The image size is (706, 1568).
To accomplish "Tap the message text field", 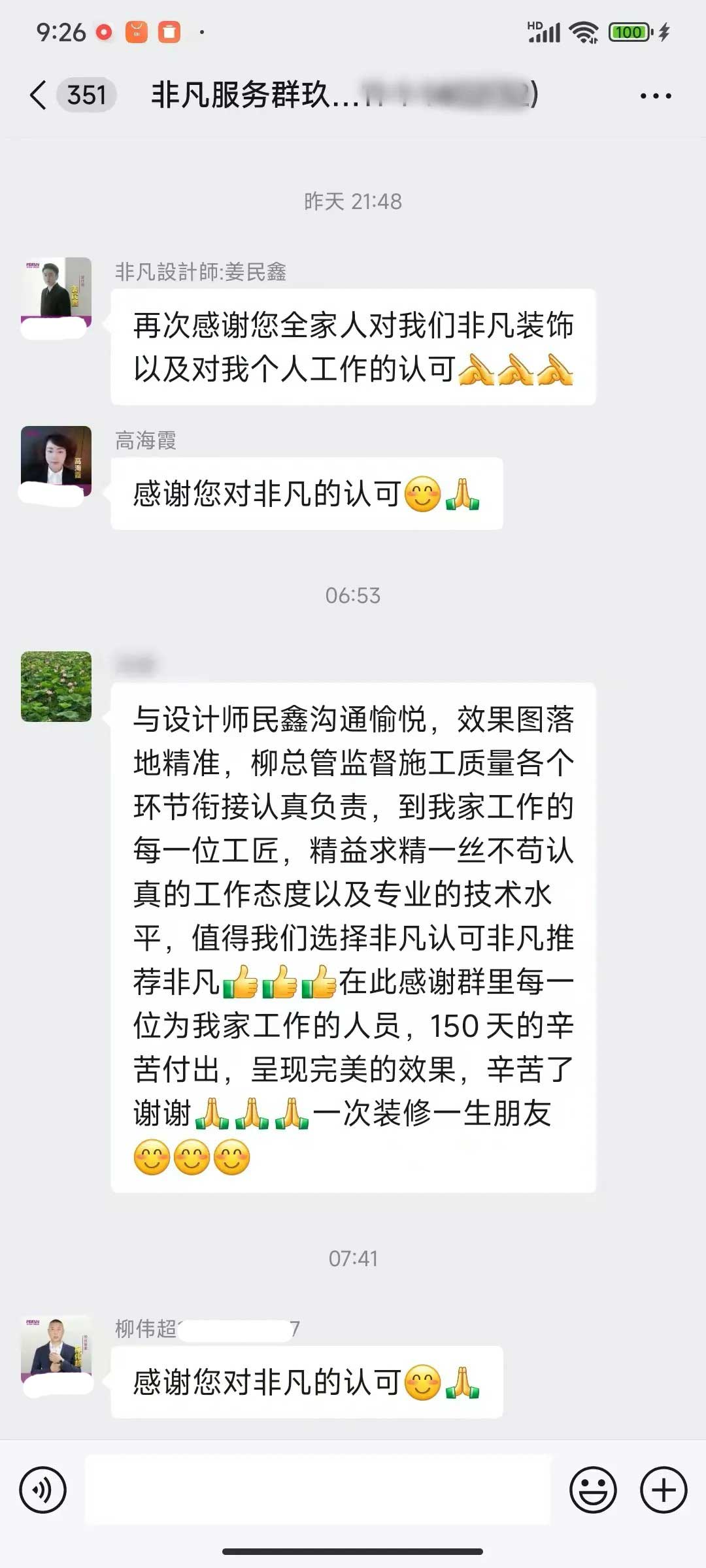I will (318, 1490).
